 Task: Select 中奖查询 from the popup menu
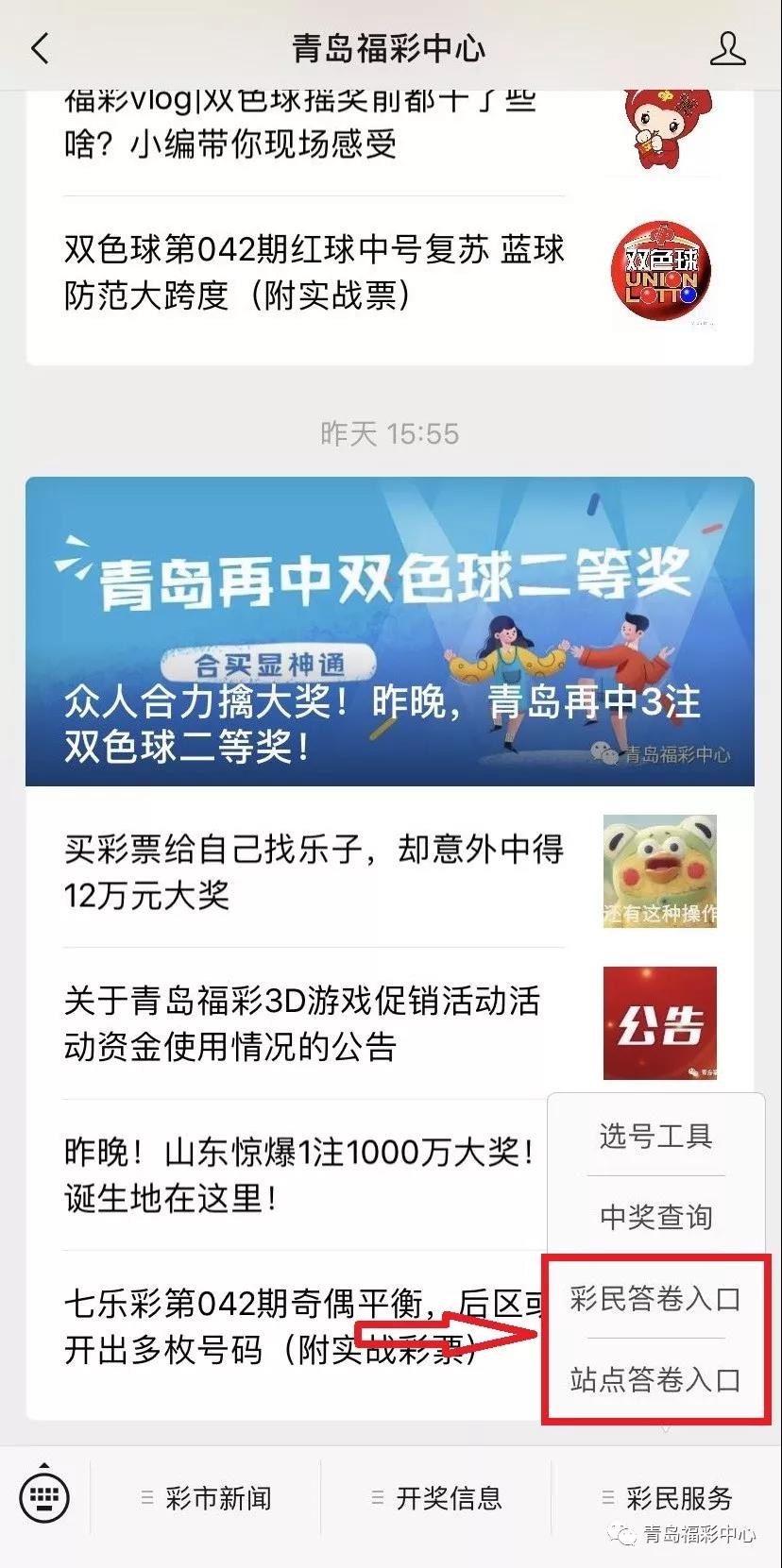point(655,1217)
